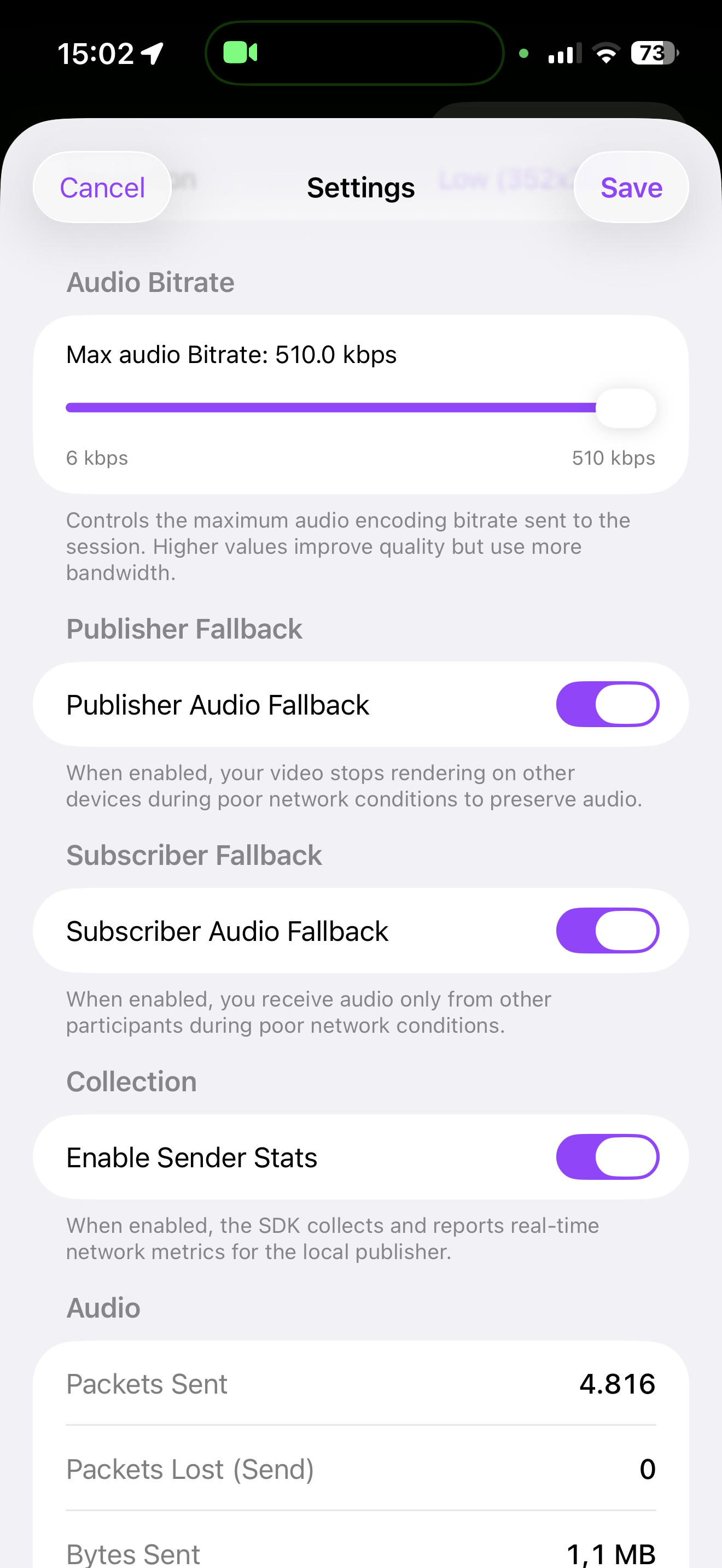Disable Publisher Audio Fallback
722x1568 pixels.
607,704
